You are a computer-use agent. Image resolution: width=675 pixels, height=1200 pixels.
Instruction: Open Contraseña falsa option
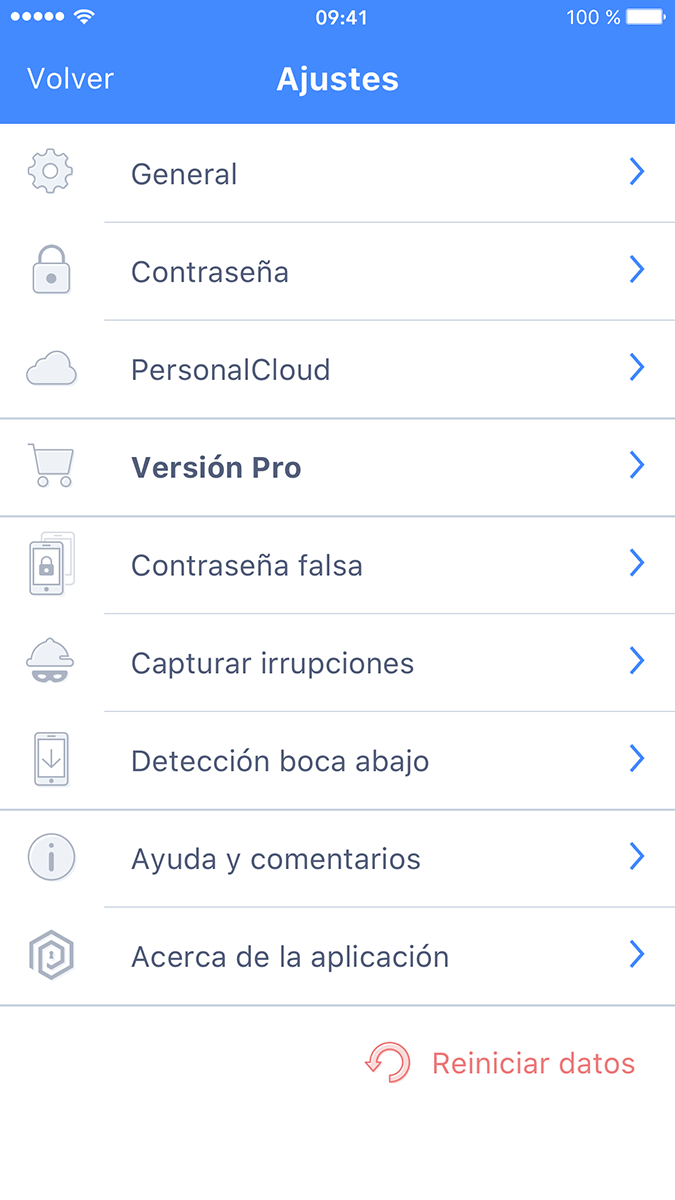tap(337, 565)
